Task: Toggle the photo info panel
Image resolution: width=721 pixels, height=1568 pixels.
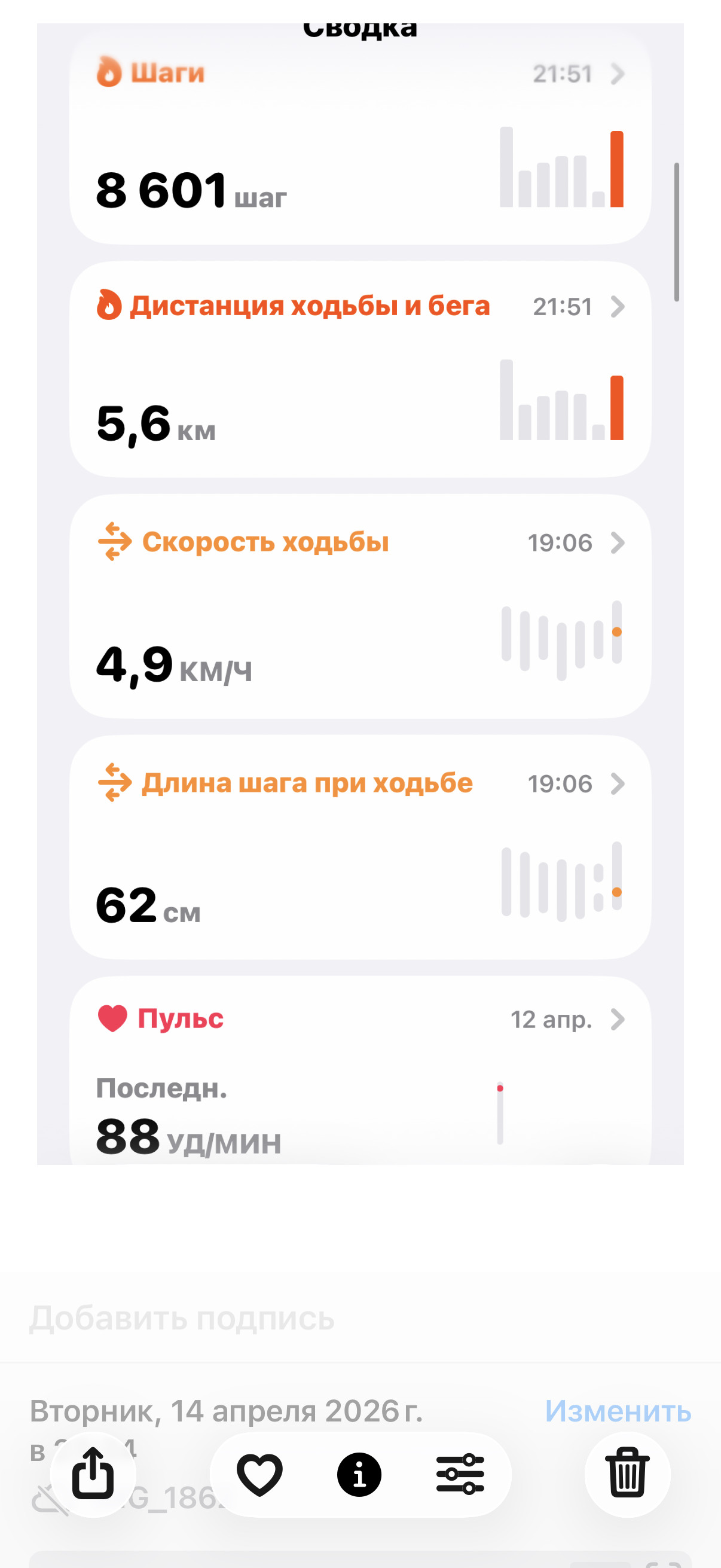Action: (x=359, y=1474)
